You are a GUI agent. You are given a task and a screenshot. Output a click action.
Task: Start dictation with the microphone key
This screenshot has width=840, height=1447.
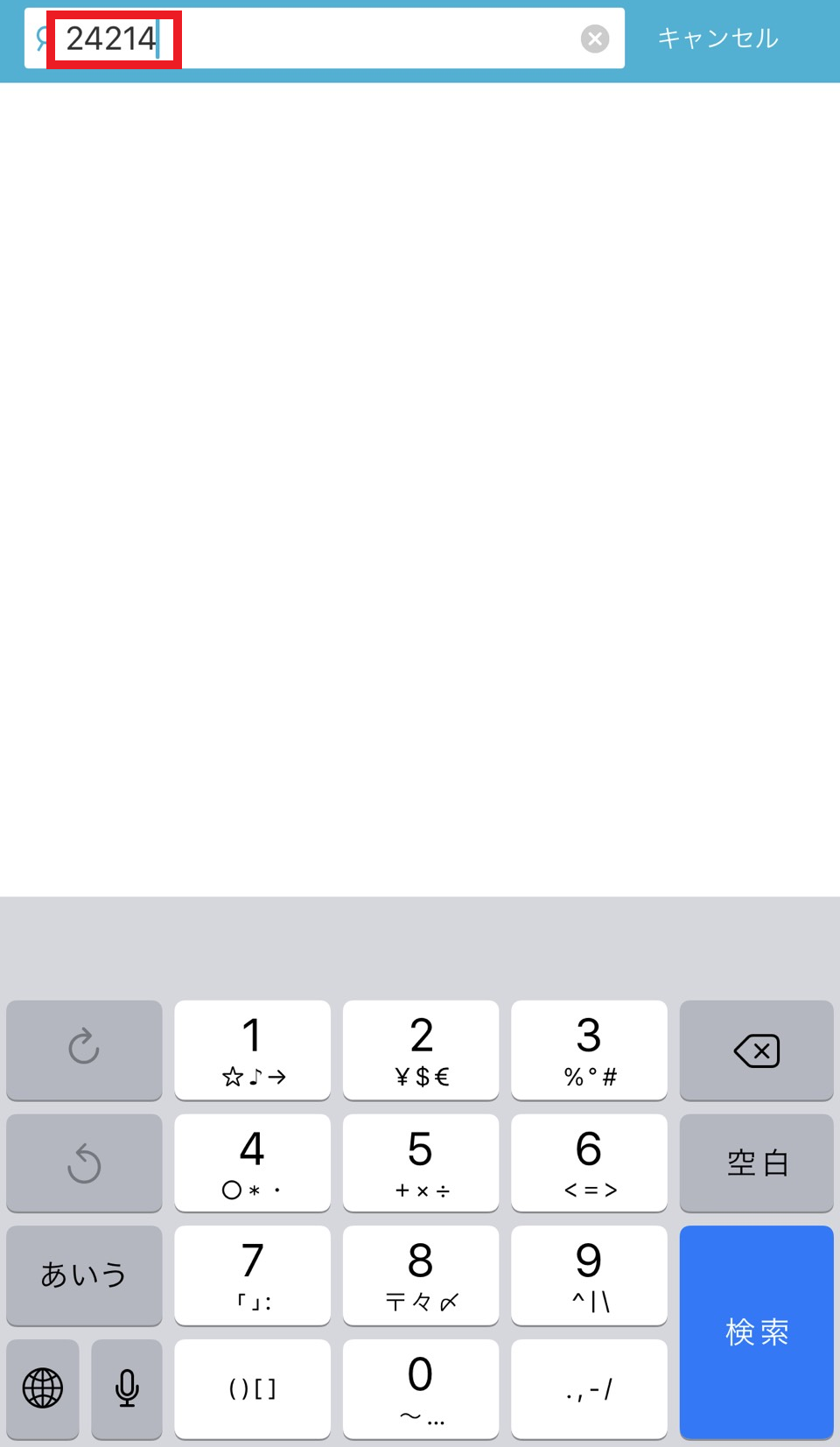click(127, 1388)
